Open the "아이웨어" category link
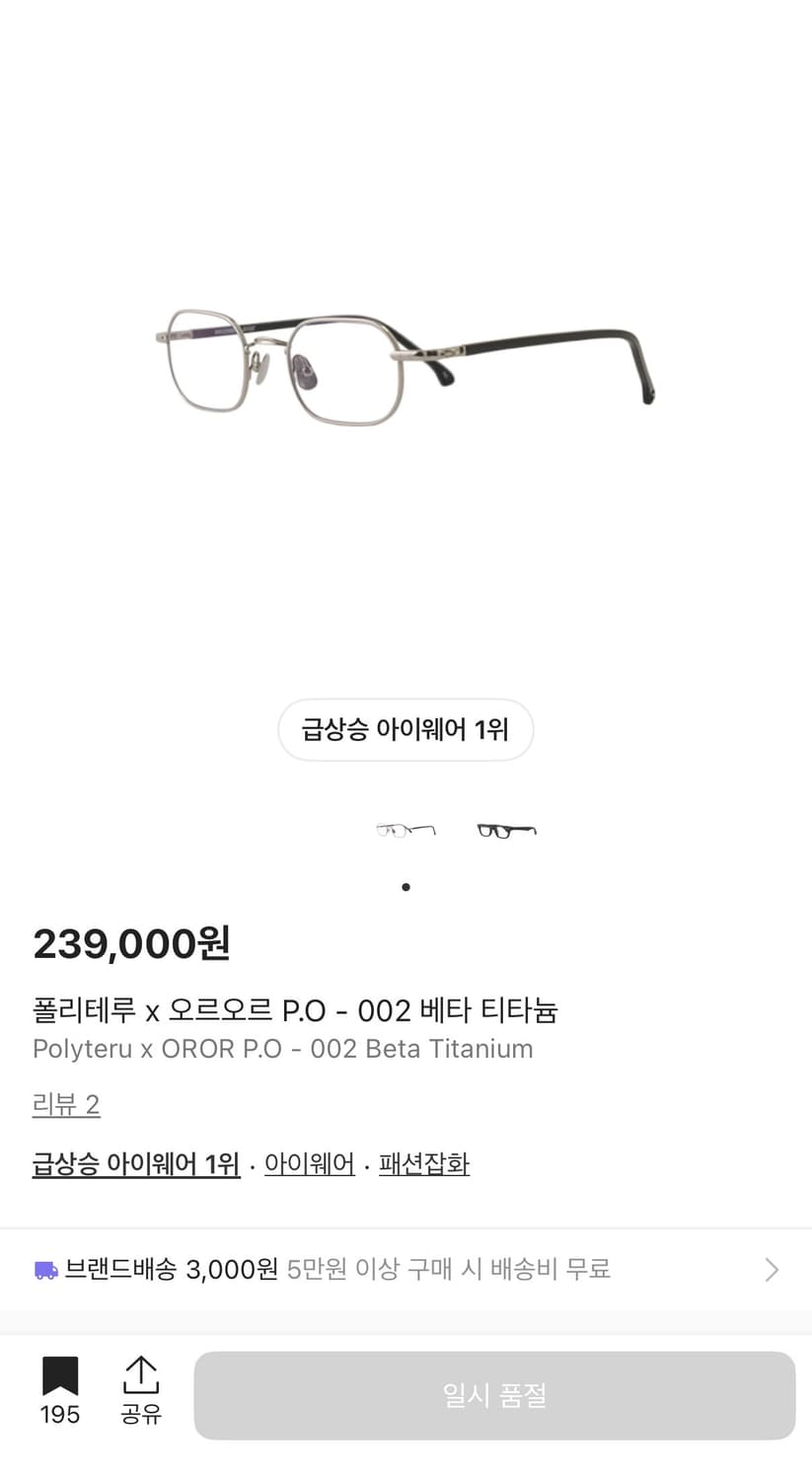The image size is (812, 1480). coord(309,1164)
